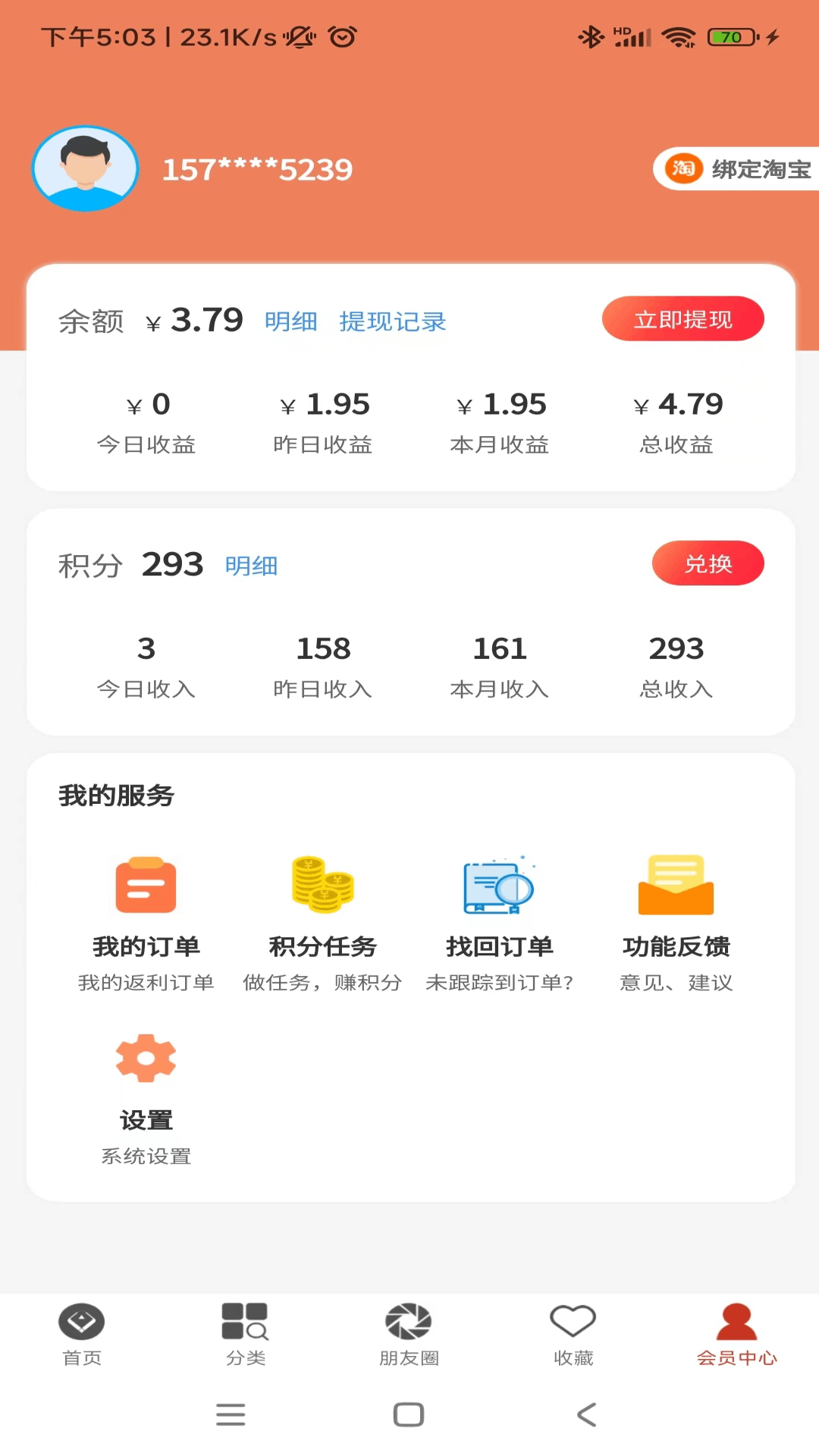The image size is (819, 1456).
Task: Tap 兑换 to exchange points
Action: point(708,563)
